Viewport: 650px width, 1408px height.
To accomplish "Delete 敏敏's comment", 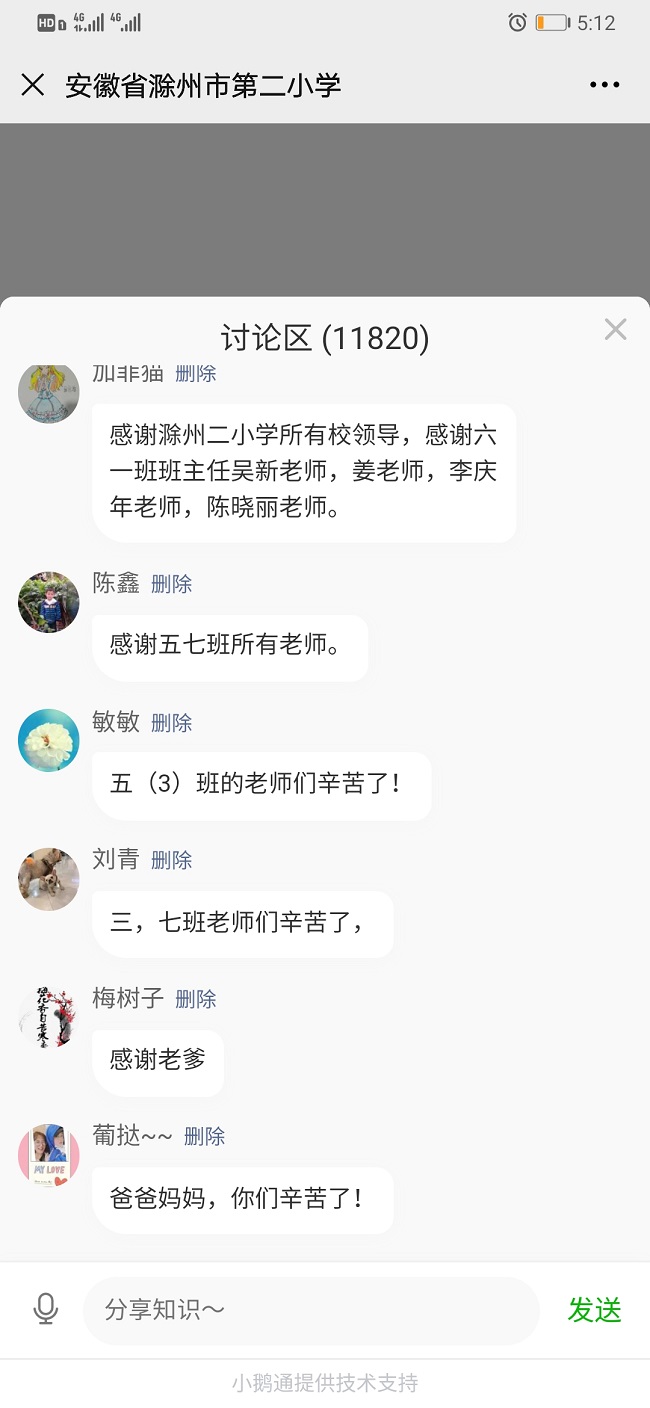I will tap(171, 723).
